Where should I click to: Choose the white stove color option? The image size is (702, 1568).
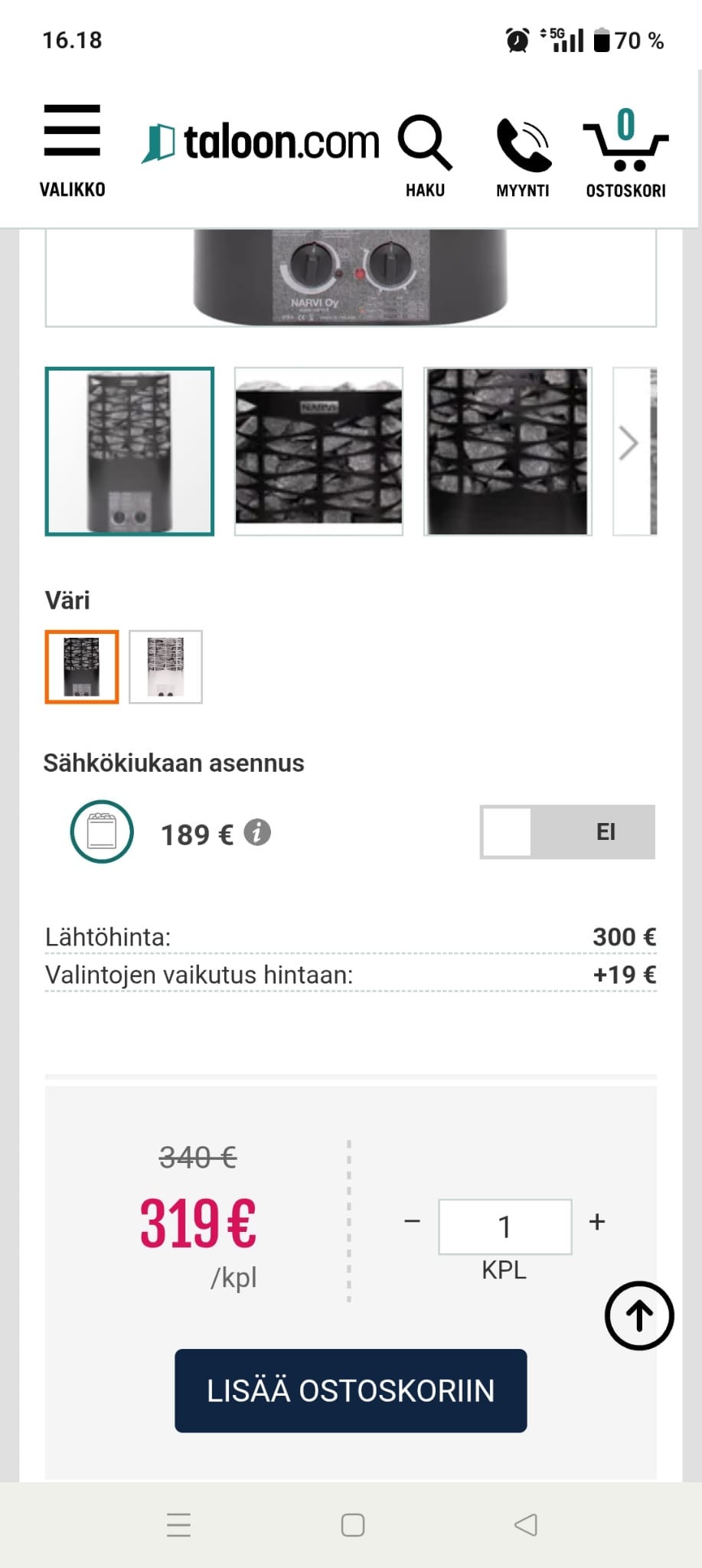coord(165,667)
